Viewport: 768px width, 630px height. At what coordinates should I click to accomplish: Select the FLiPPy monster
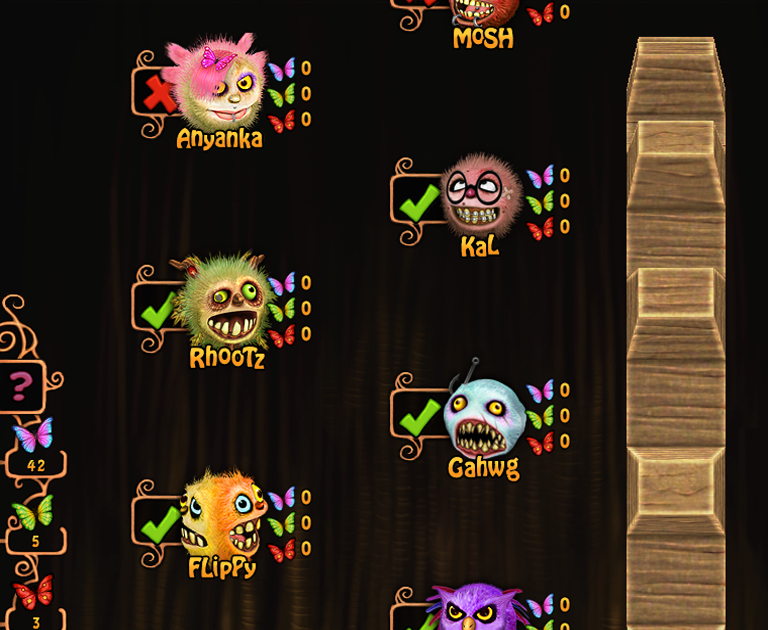point(222,518)
